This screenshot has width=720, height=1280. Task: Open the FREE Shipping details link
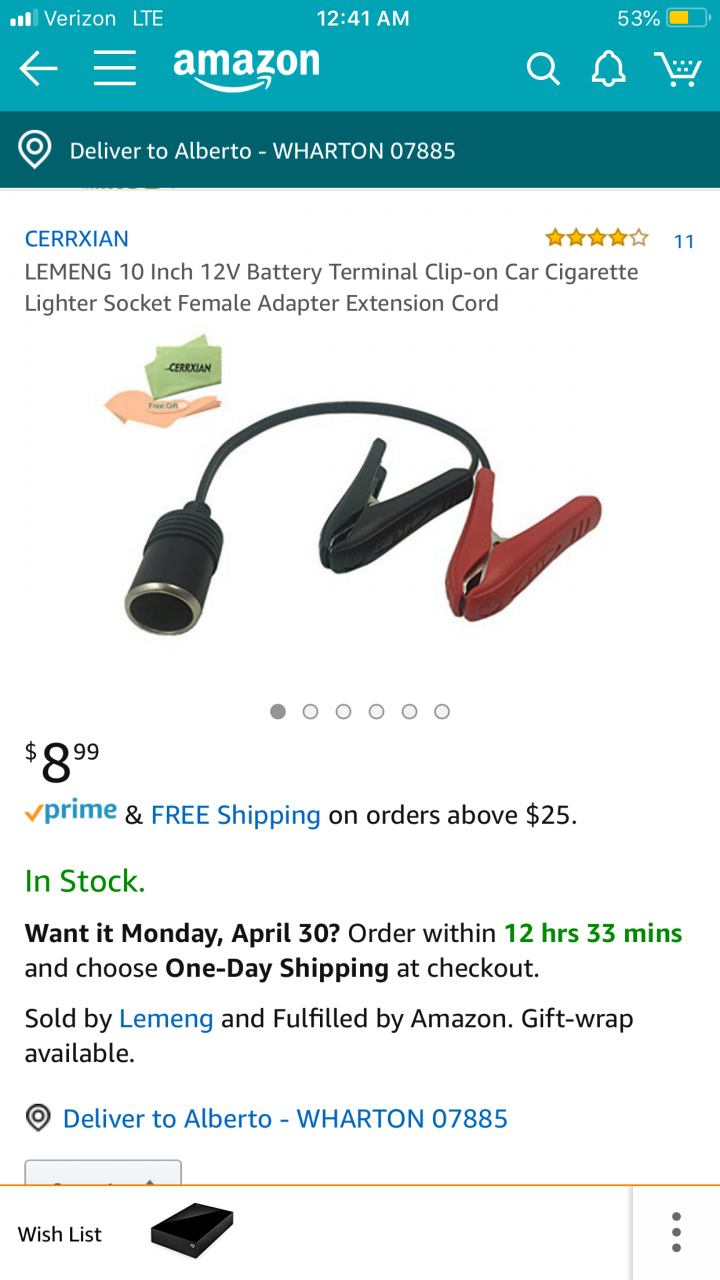(x=236, y=815)
